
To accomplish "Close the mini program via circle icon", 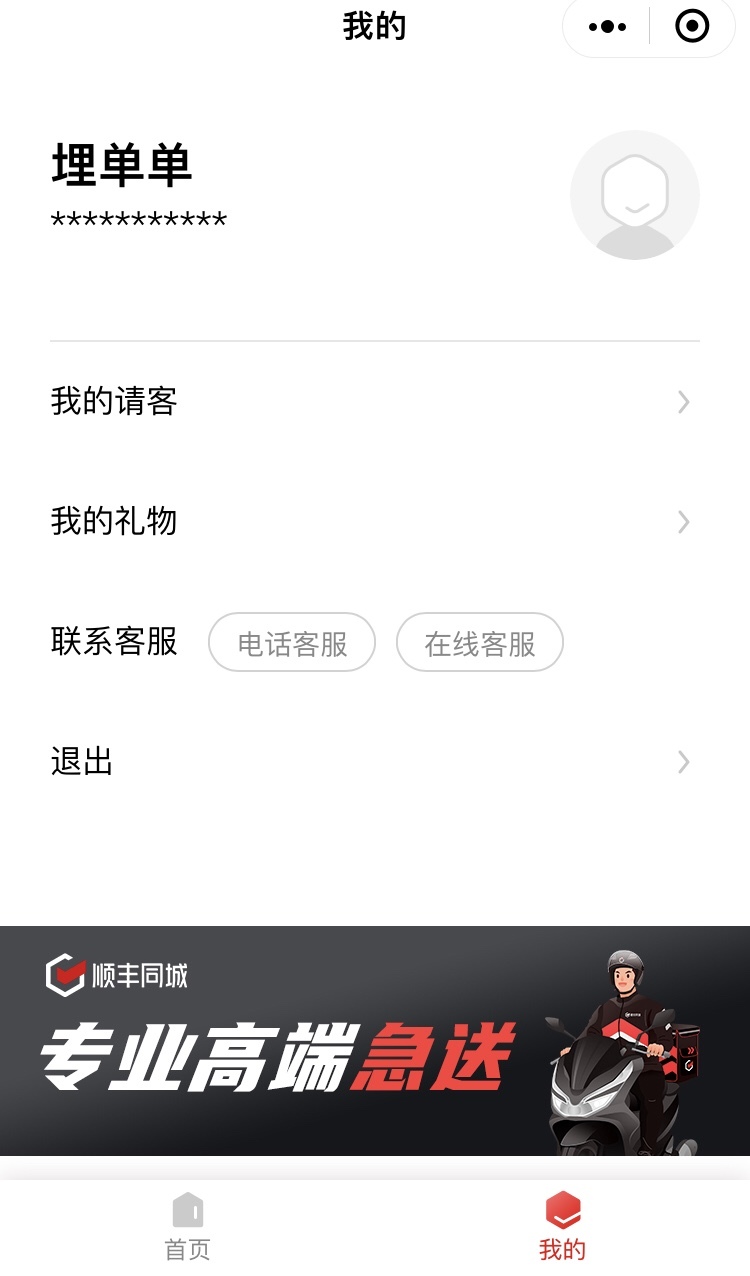I will [692, 27].
